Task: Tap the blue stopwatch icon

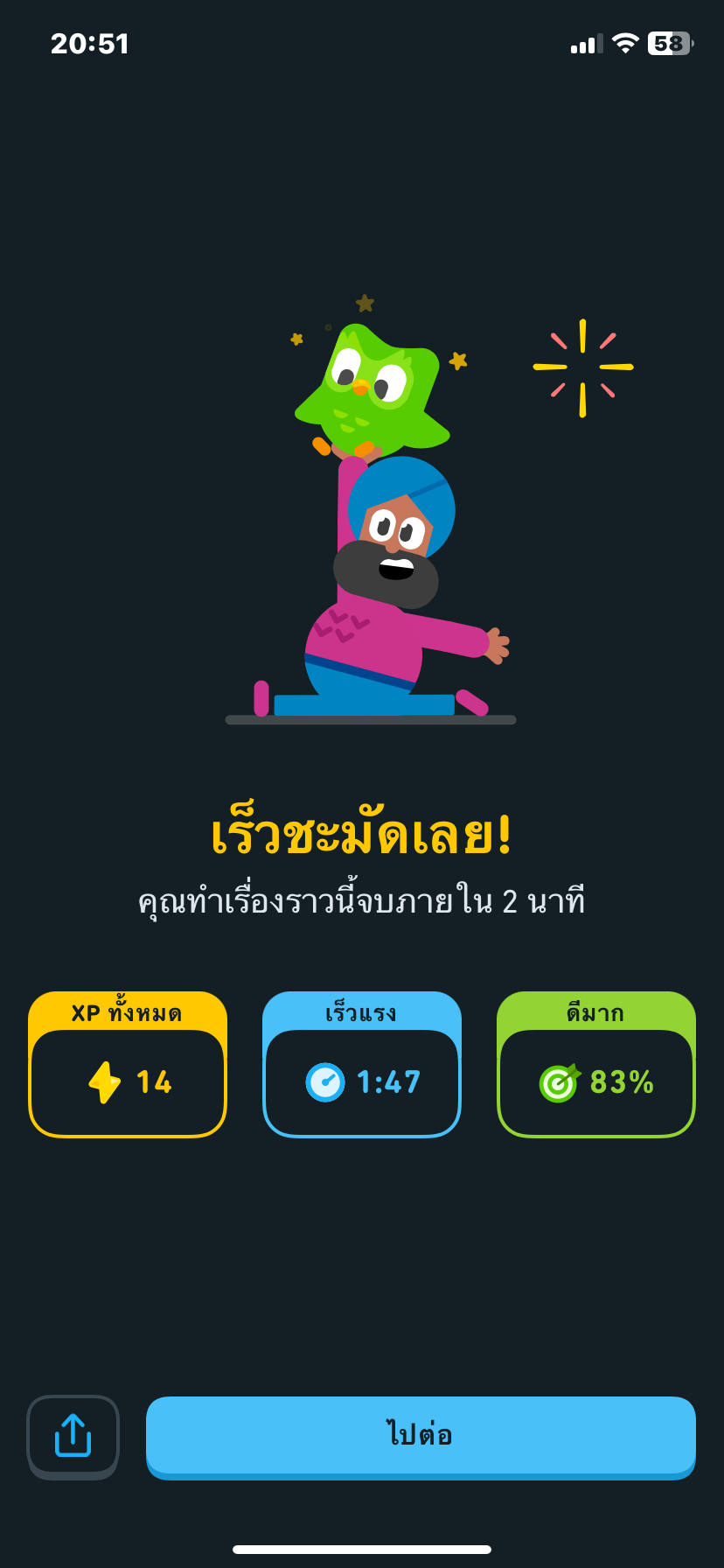Action: coord(325,1081)
